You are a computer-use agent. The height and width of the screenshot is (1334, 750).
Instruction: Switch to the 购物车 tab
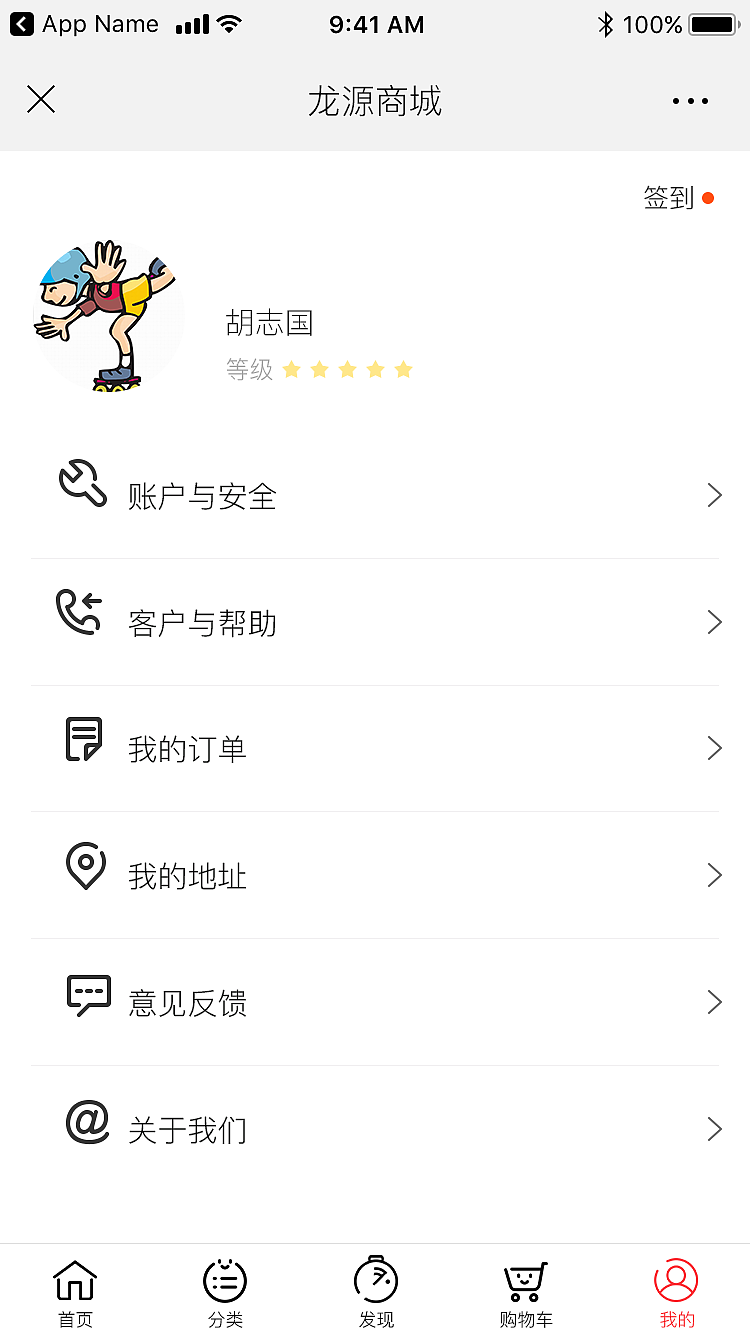tap(525, 1290)
